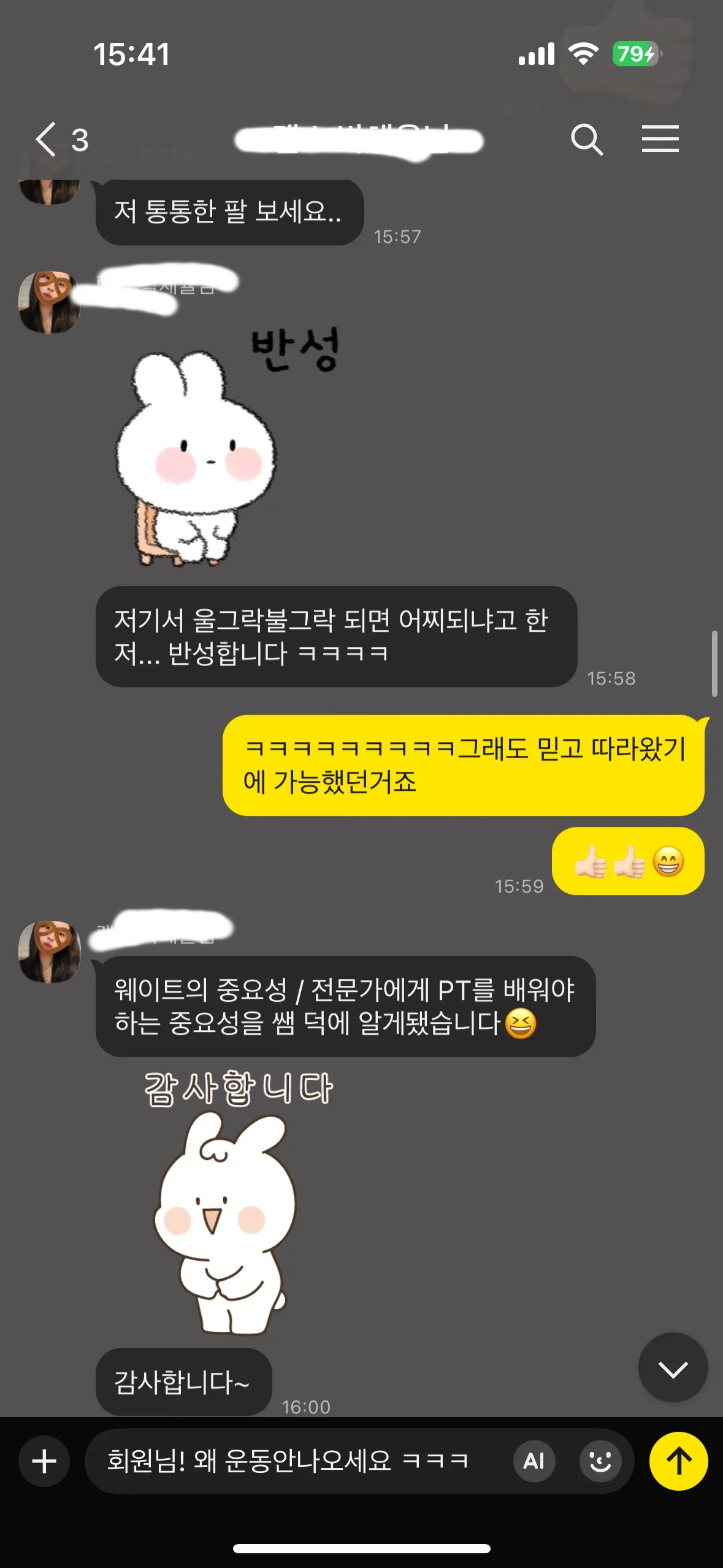Tap the unread count badge next to the back arrow
Image resolution: width=723 pixels, height=1568 pixels.
click(x=78, y=138)
